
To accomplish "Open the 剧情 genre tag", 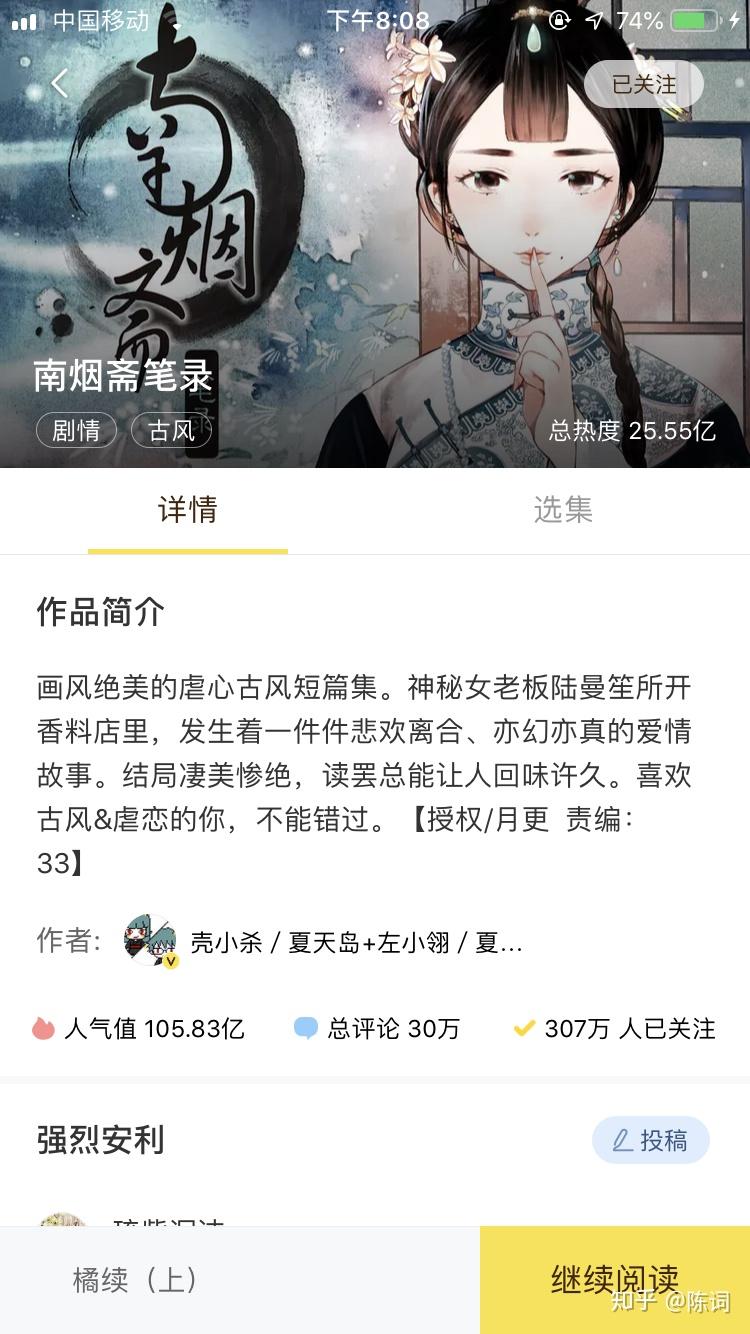I will 76,431.
